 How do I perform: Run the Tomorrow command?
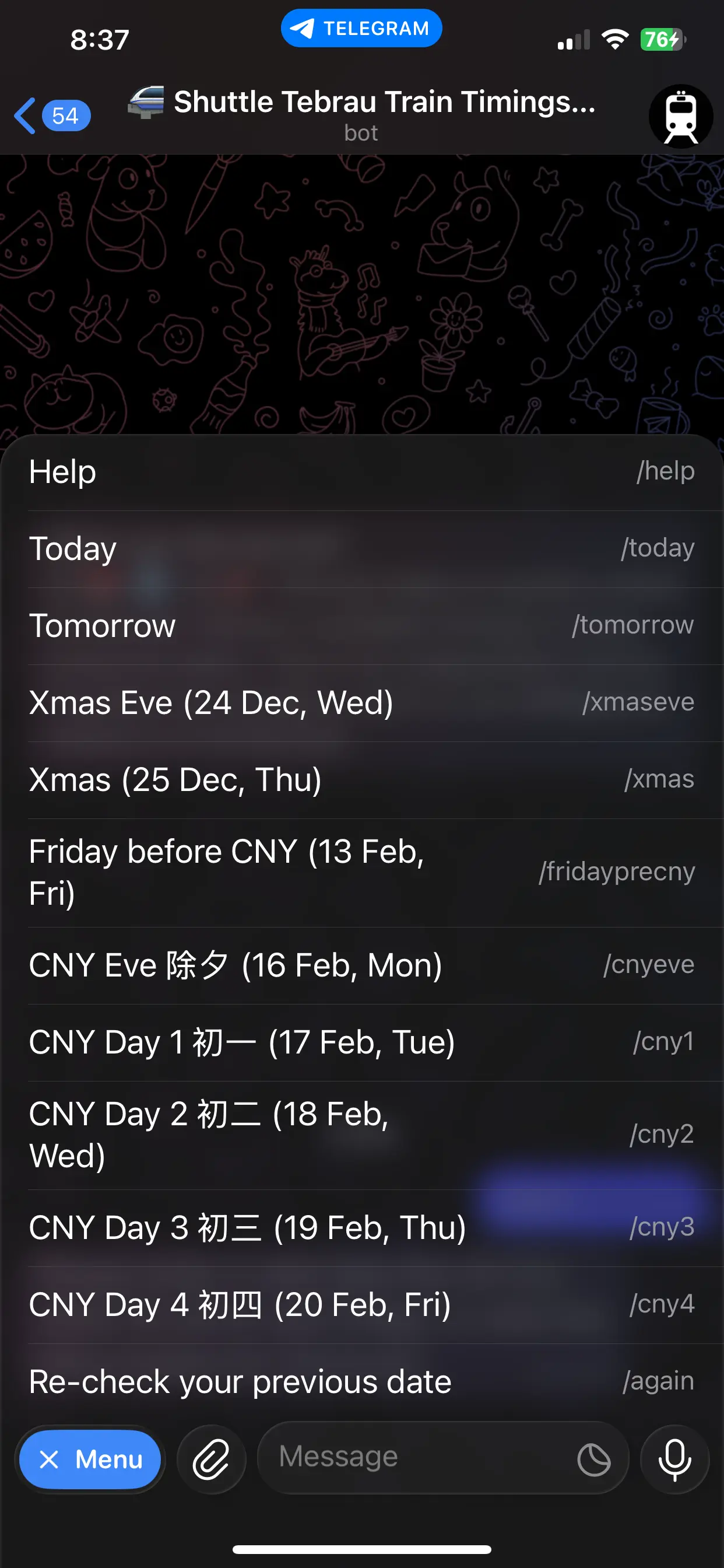pyautogui.click(x=361, y=625)
